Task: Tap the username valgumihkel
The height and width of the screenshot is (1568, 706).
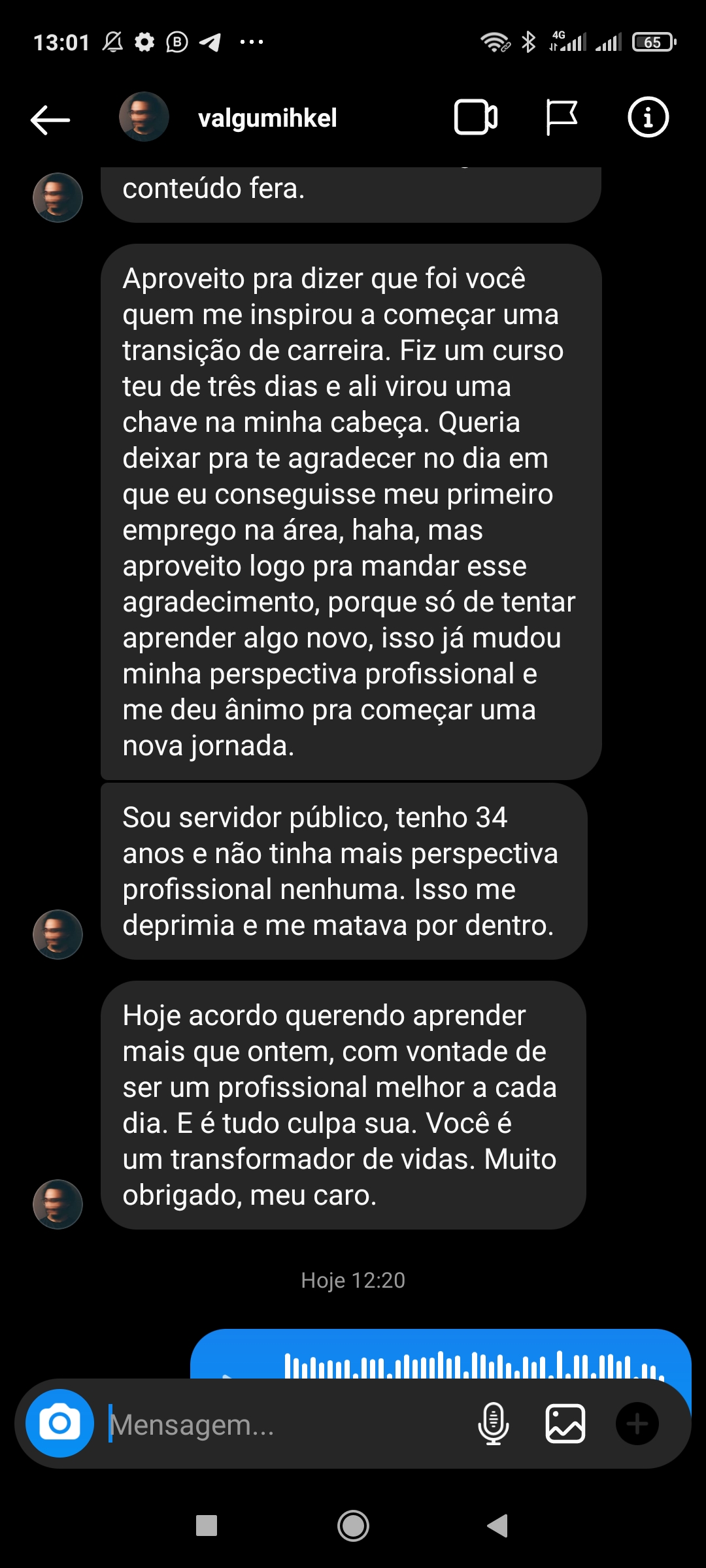Action: click(x=268, y=119)
